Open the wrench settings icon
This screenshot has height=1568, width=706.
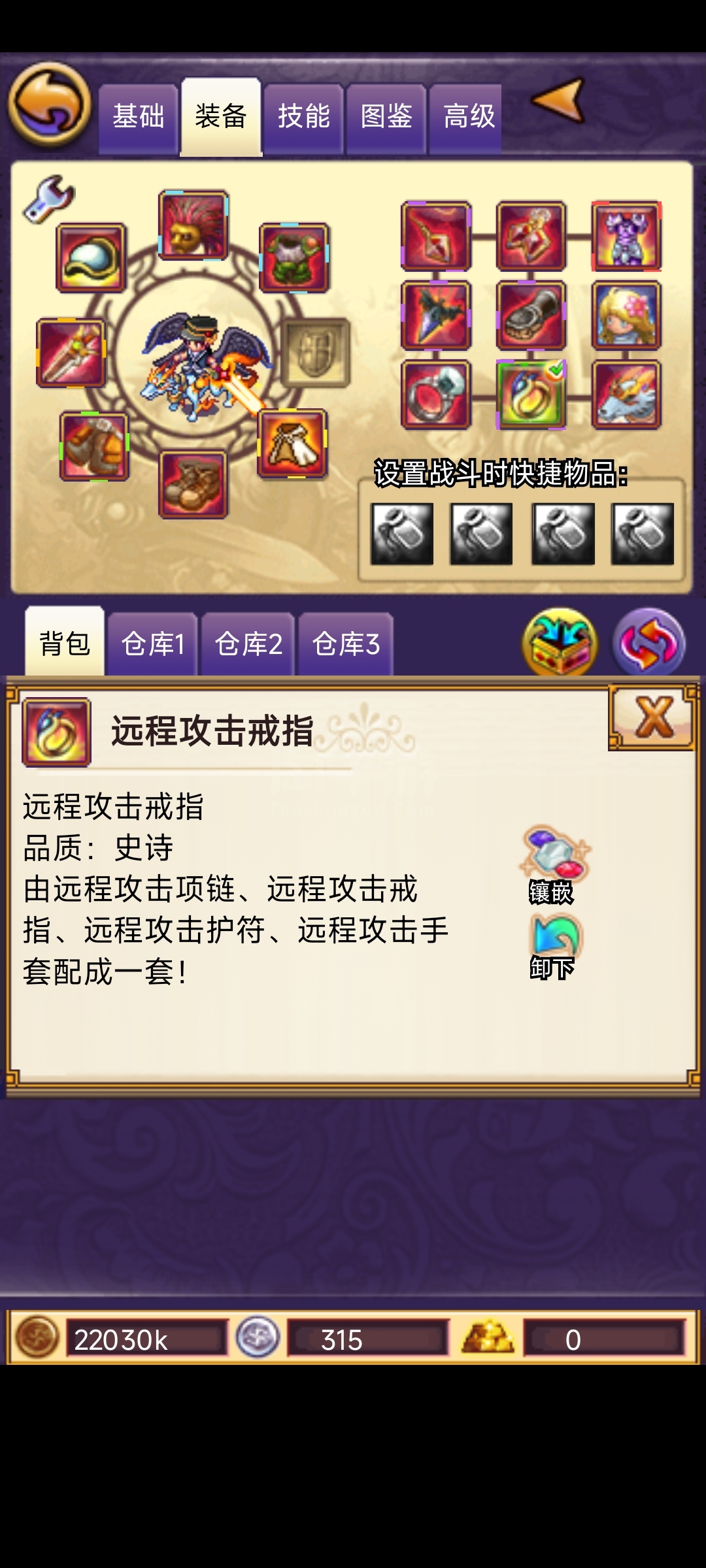49,199
